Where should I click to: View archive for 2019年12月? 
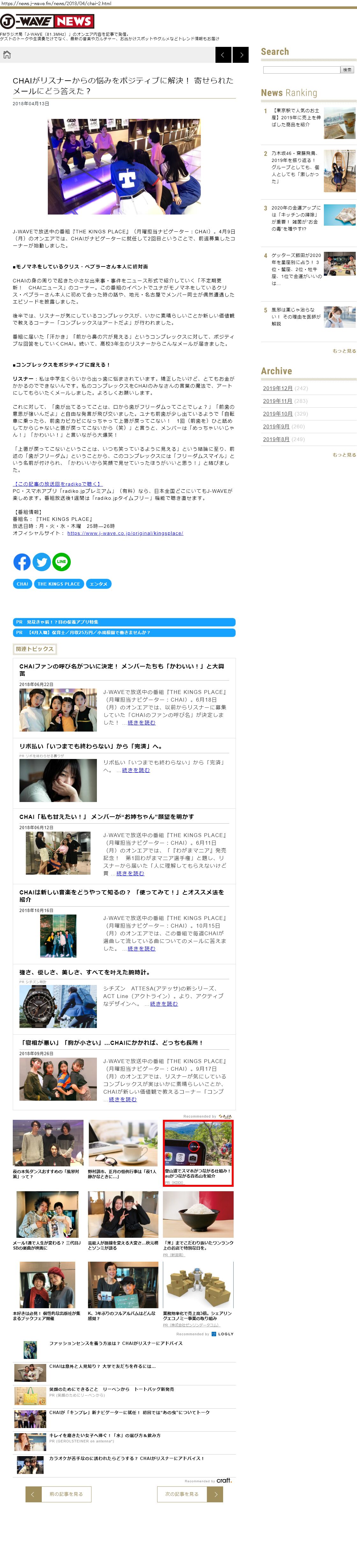(x=277, y=388)
